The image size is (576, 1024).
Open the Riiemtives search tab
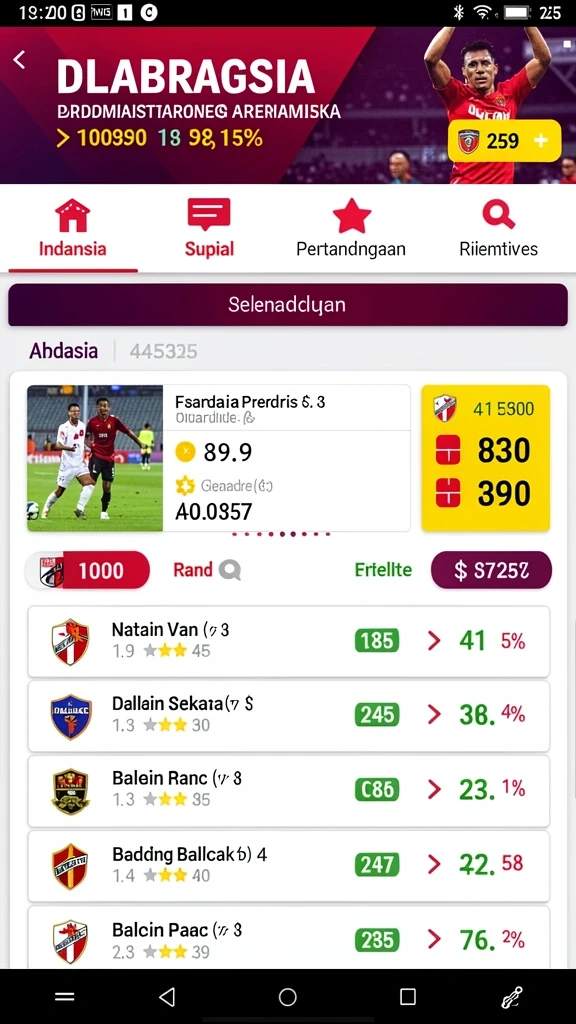tap(498, 229)
